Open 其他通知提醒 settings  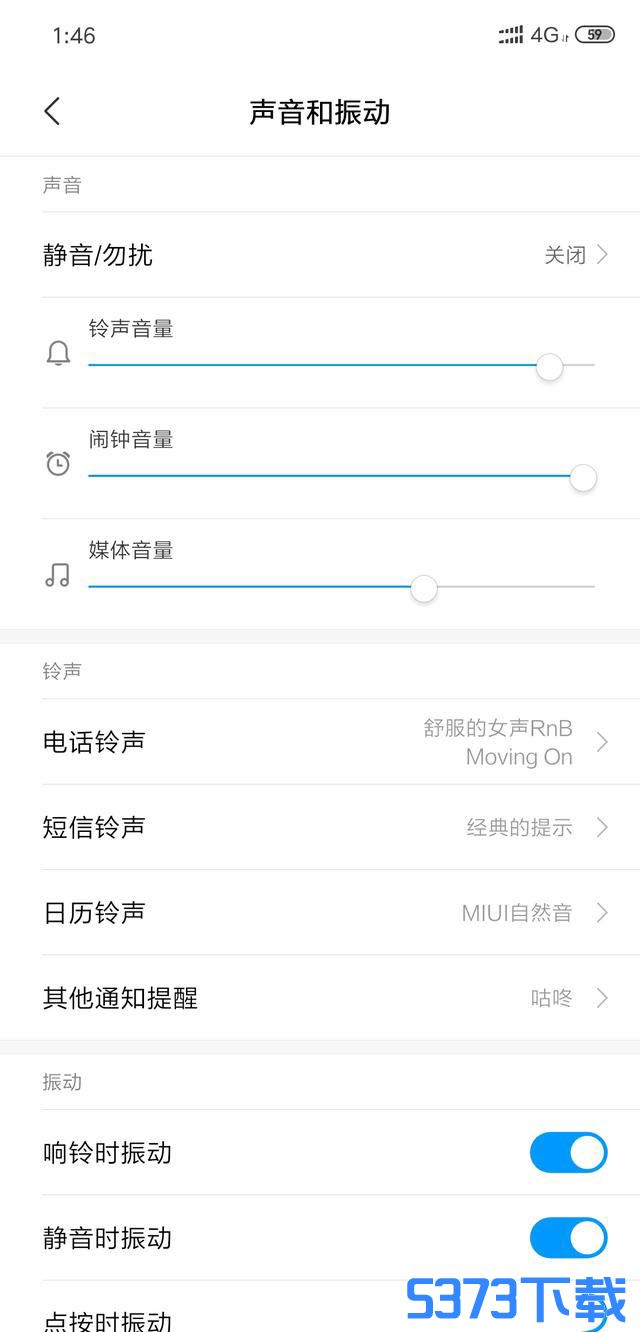point(320,998)
